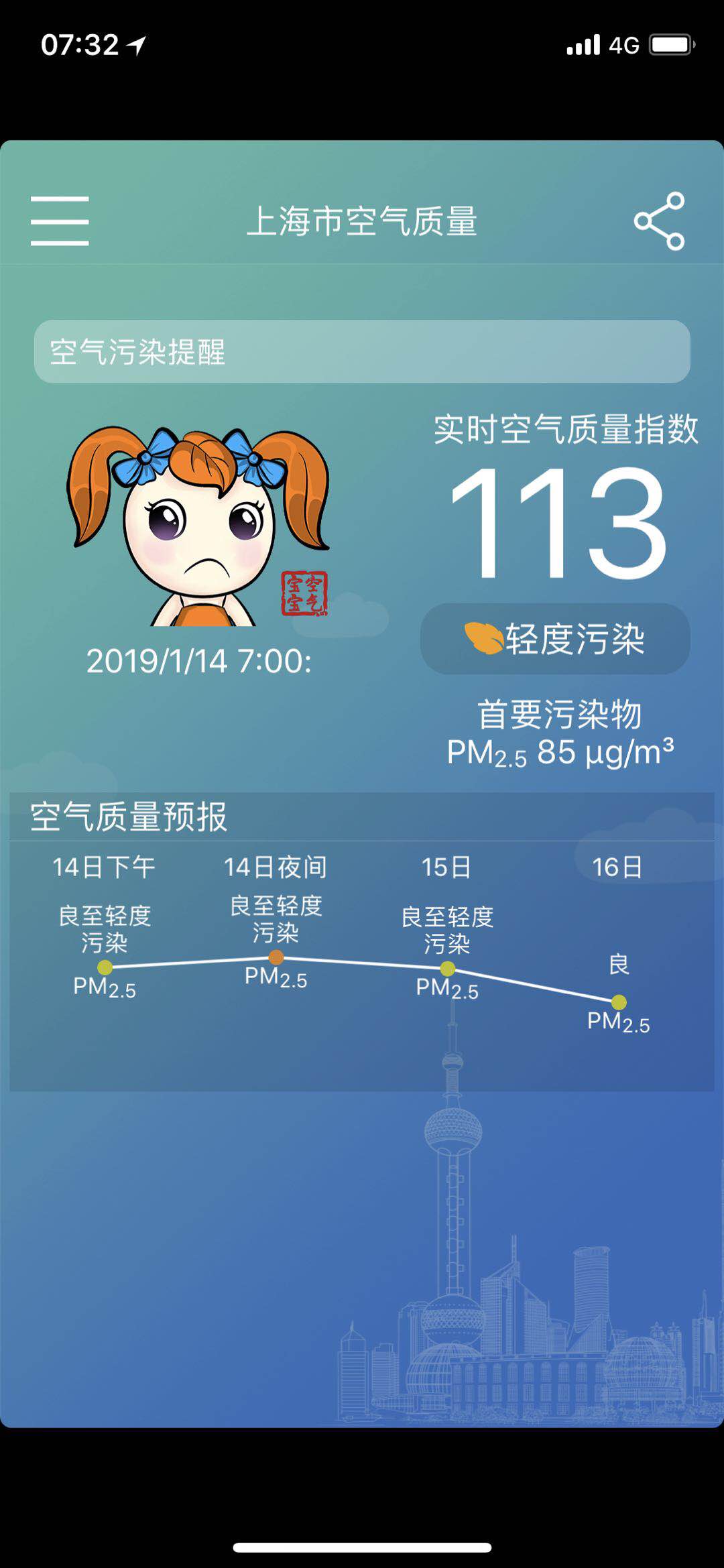Select the 15日 forecast point

(448, 969)
